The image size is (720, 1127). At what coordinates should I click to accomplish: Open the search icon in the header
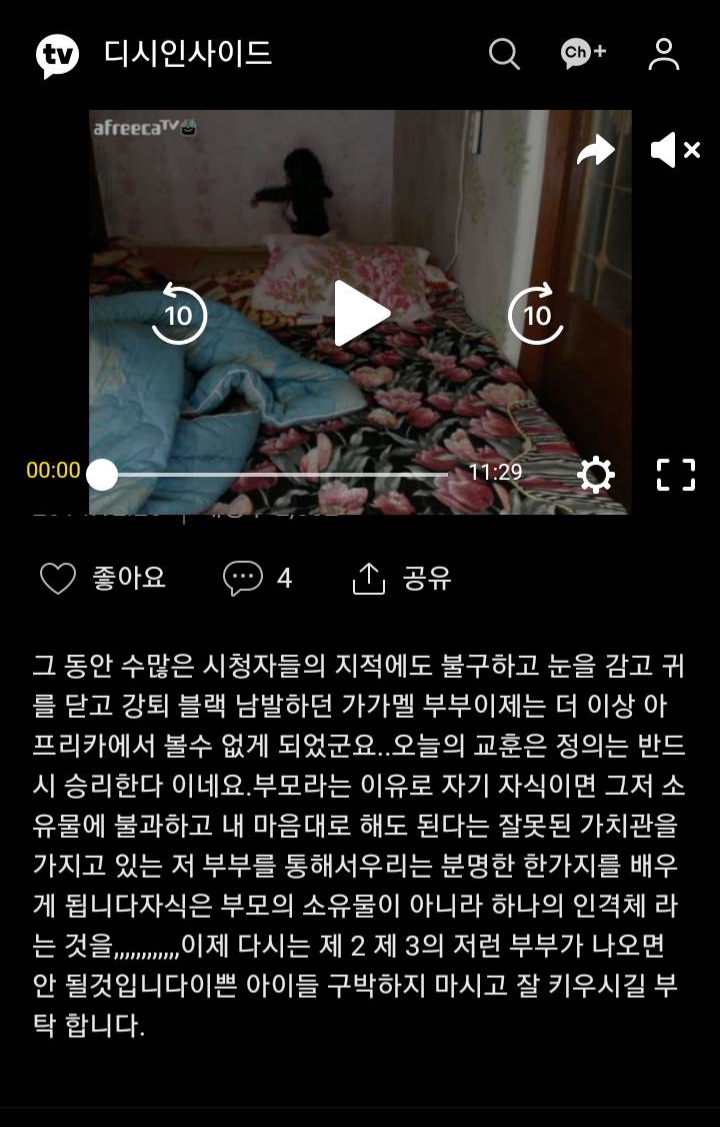click(504, 54)
